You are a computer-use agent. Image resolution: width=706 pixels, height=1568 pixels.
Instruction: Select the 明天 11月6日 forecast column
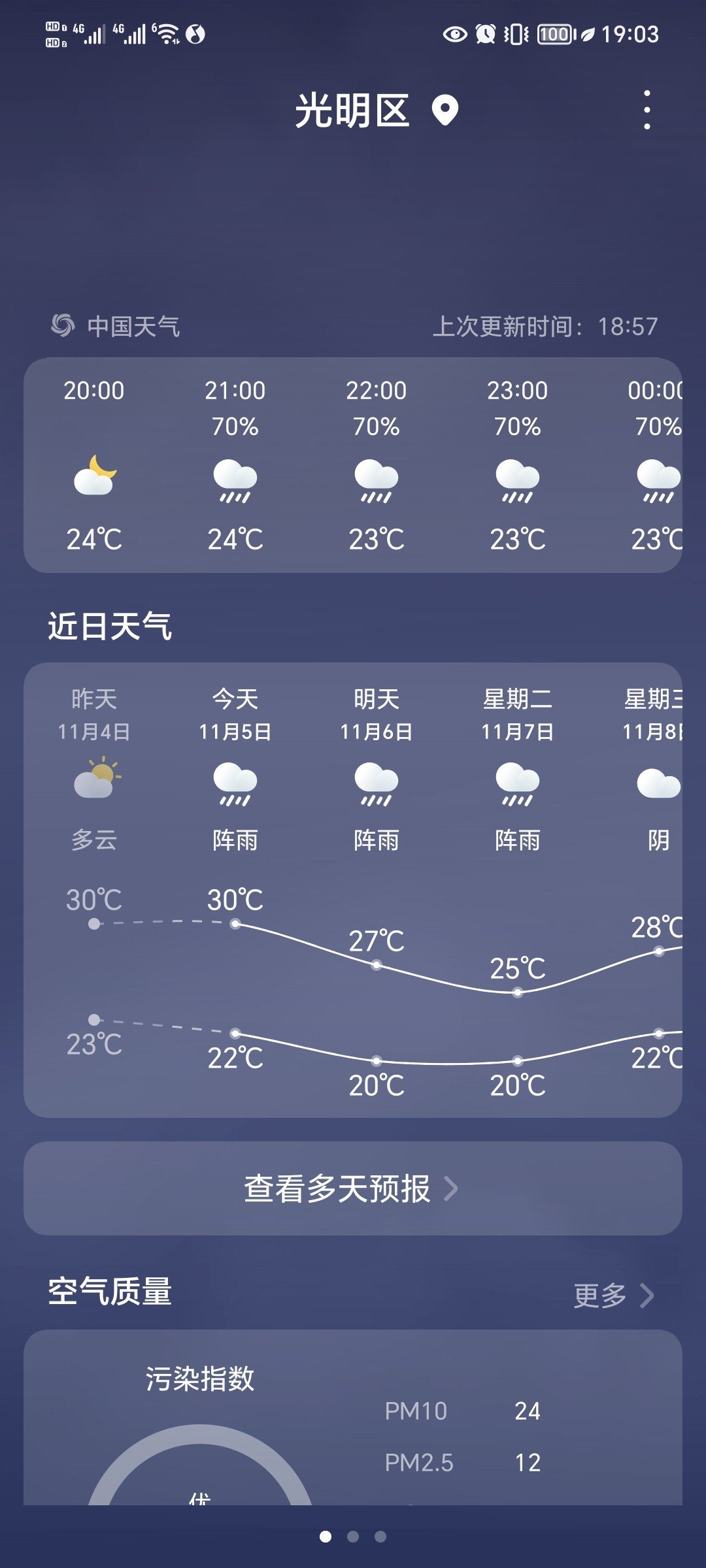(x=377, y=889)
